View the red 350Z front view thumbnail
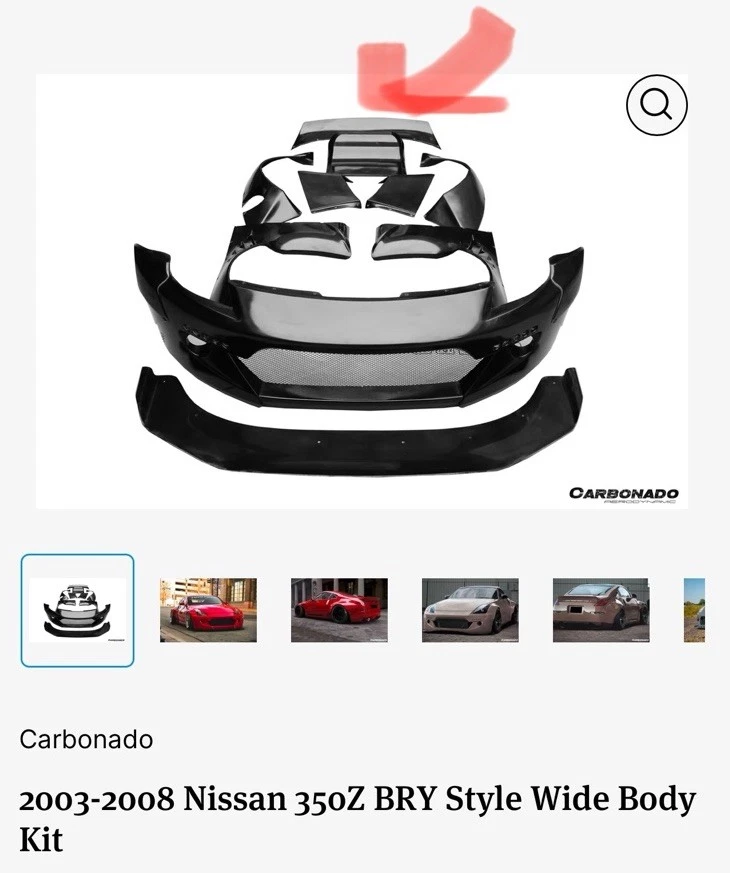Viewport: 730px width, 873px height. pos(208,610)
